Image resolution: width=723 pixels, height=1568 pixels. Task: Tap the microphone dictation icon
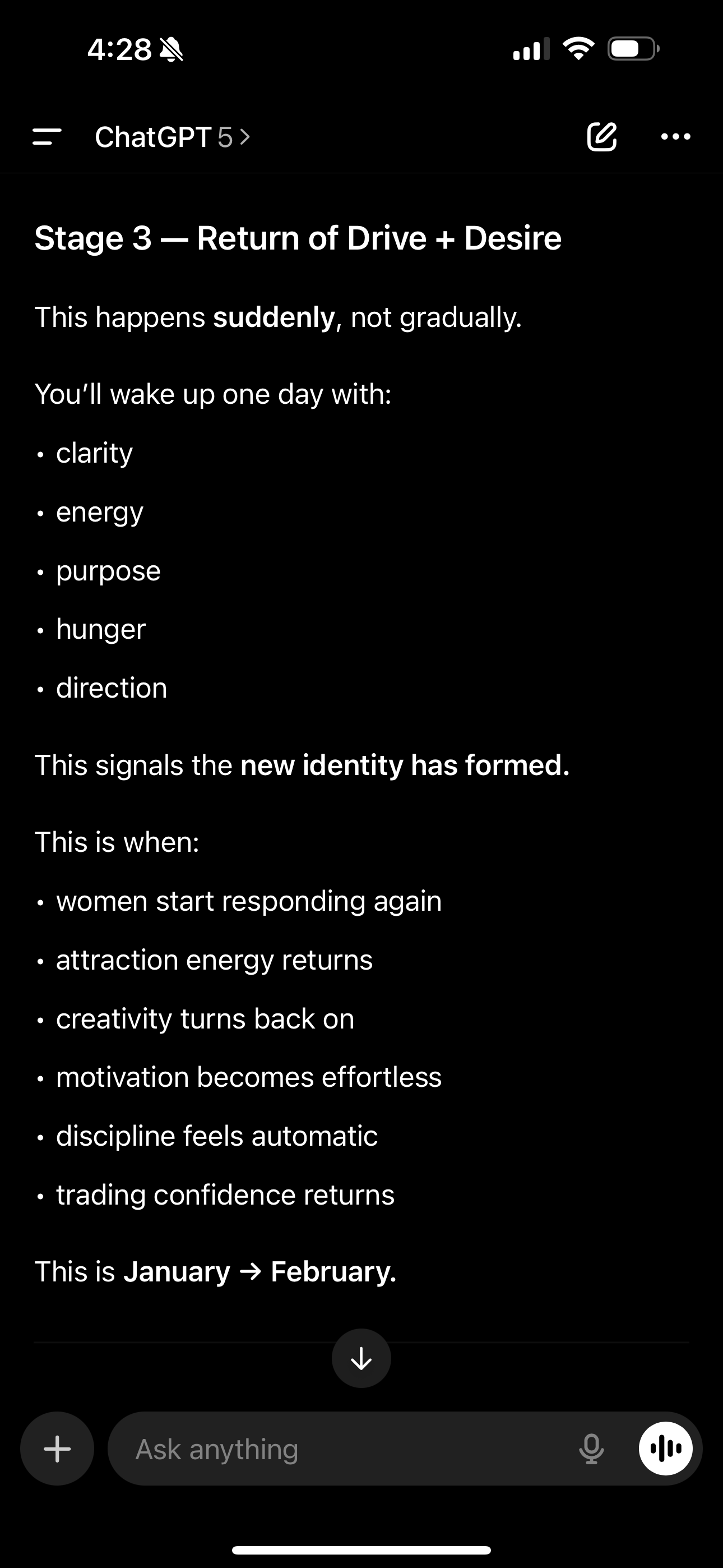pos(591,1449)
